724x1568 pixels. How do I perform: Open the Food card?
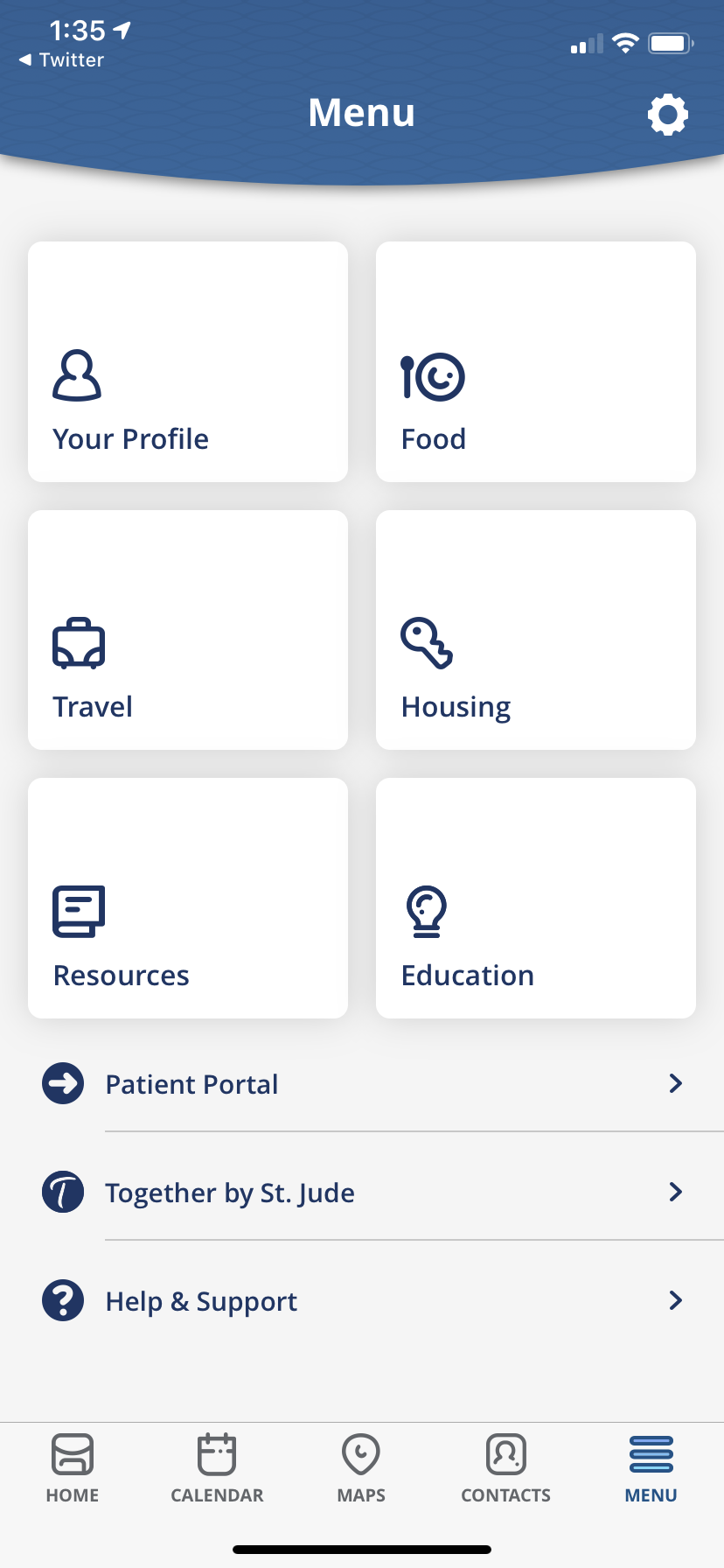tap(536, 361)
